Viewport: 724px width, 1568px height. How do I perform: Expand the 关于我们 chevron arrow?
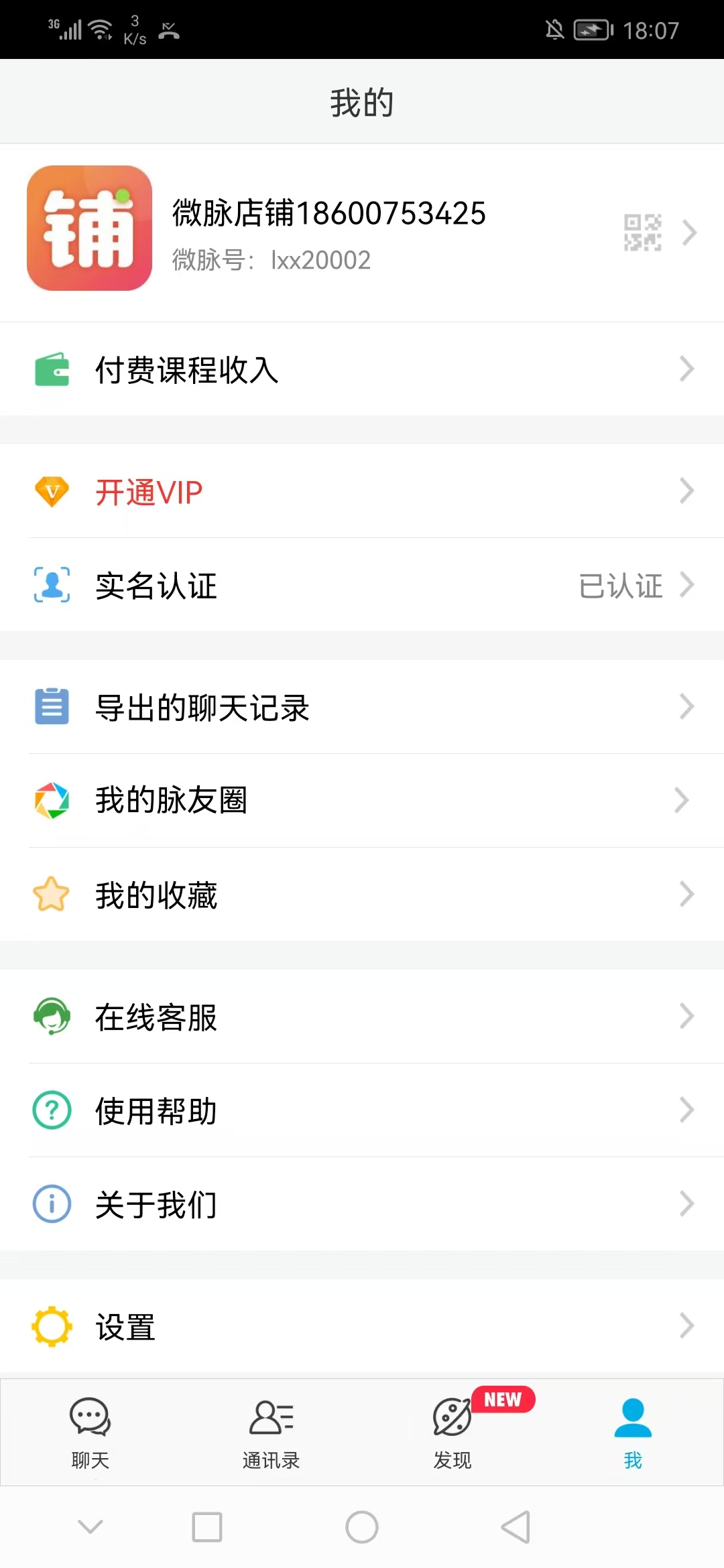coord(686,1205)
